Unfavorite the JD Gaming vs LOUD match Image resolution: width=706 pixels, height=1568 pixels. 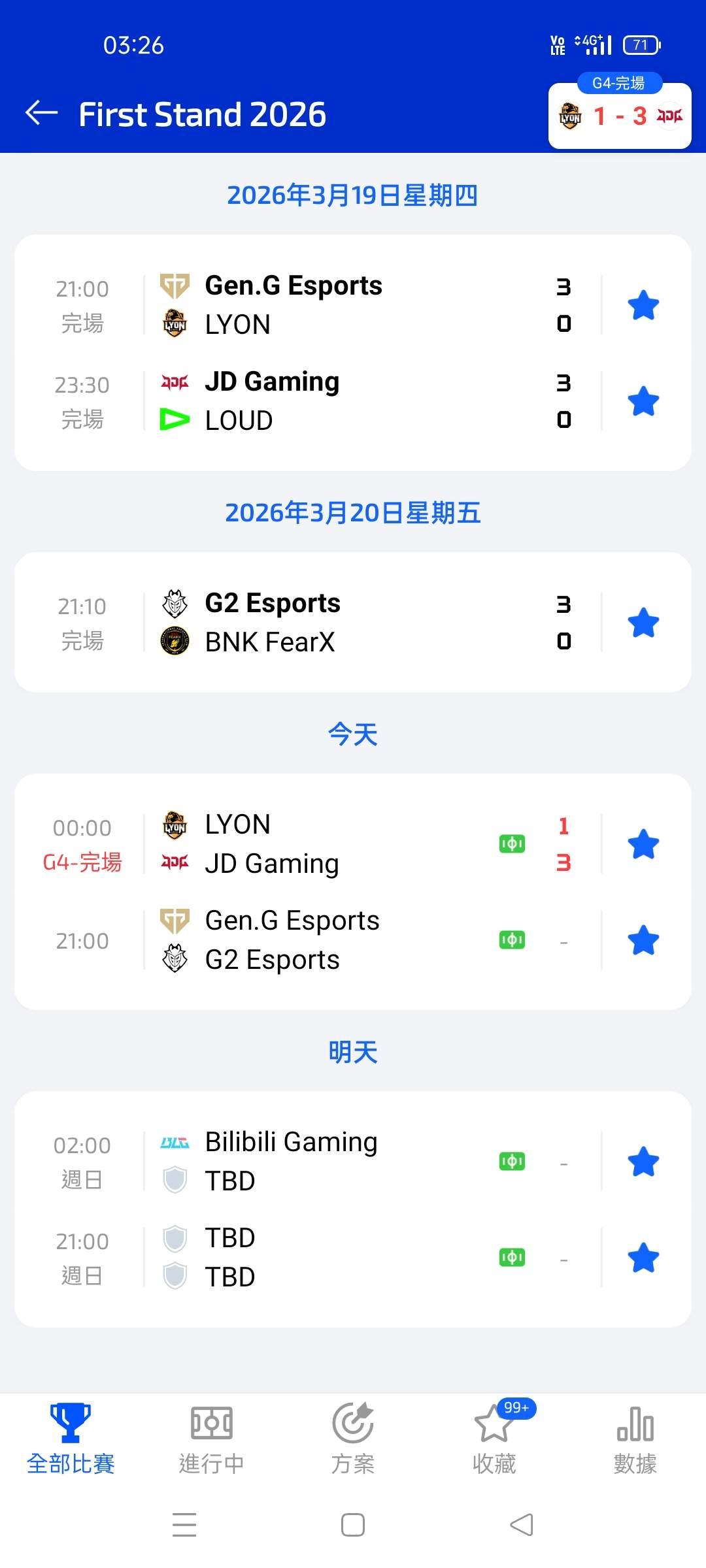643,401
